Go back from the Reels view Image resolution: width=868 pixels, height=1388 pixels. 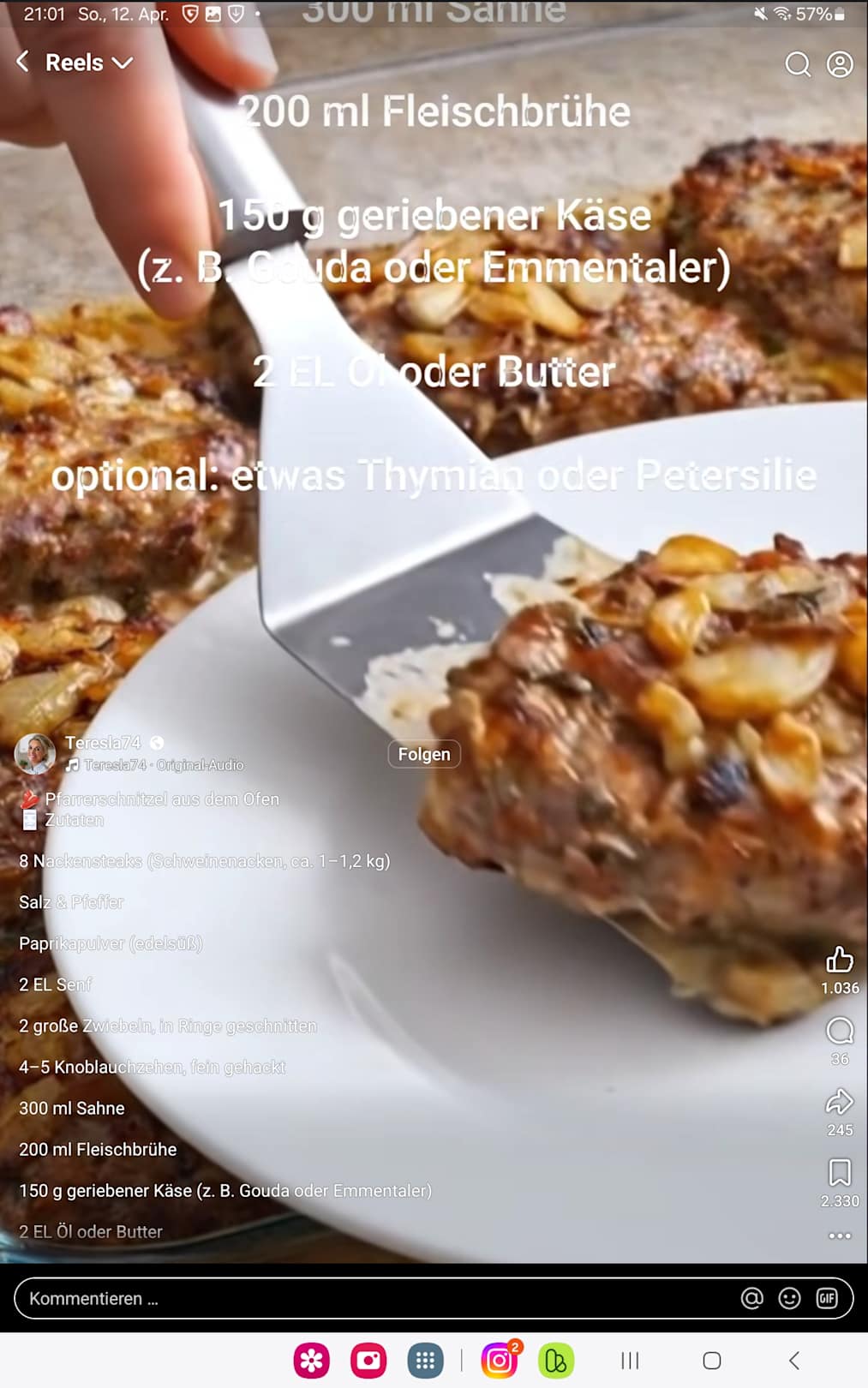[x=23, y=62]
